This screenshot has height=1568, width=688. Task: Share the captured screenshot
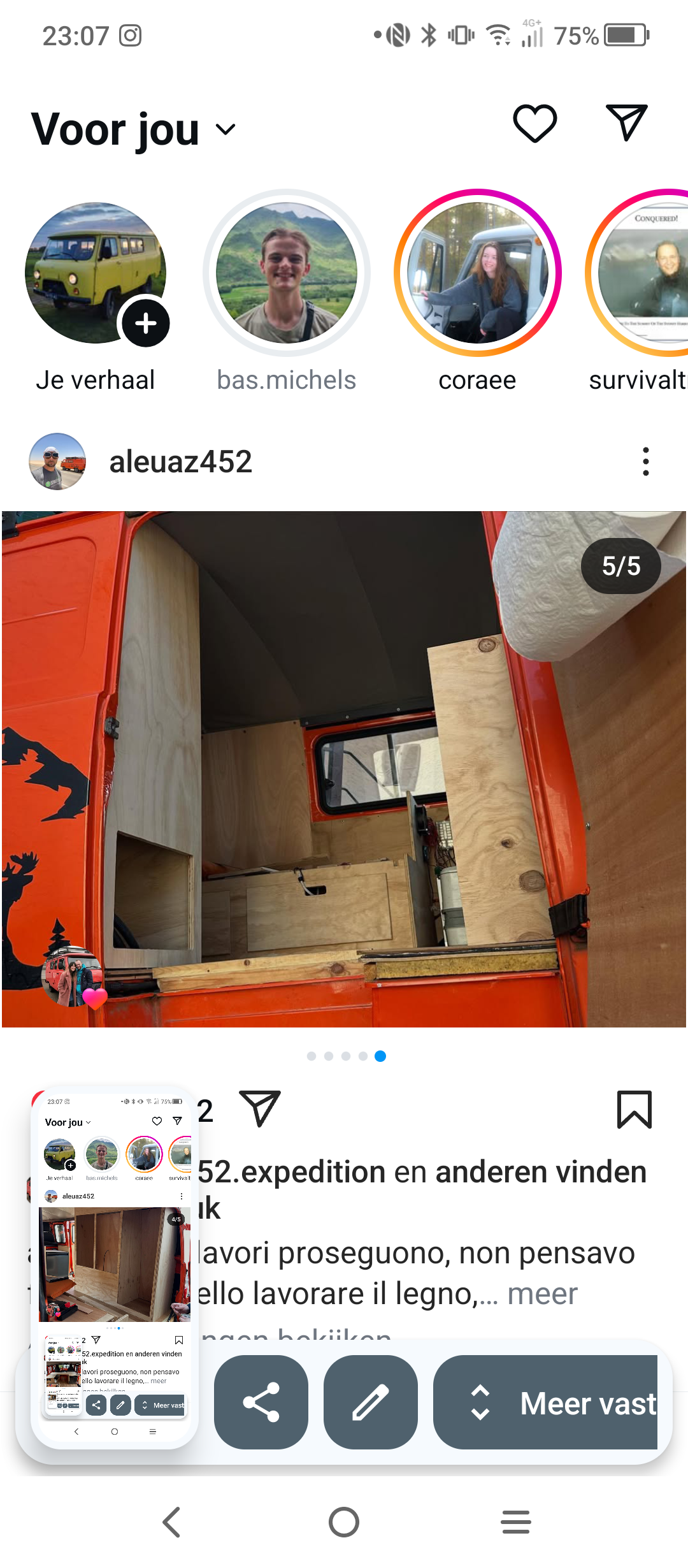coord(261,1402)
